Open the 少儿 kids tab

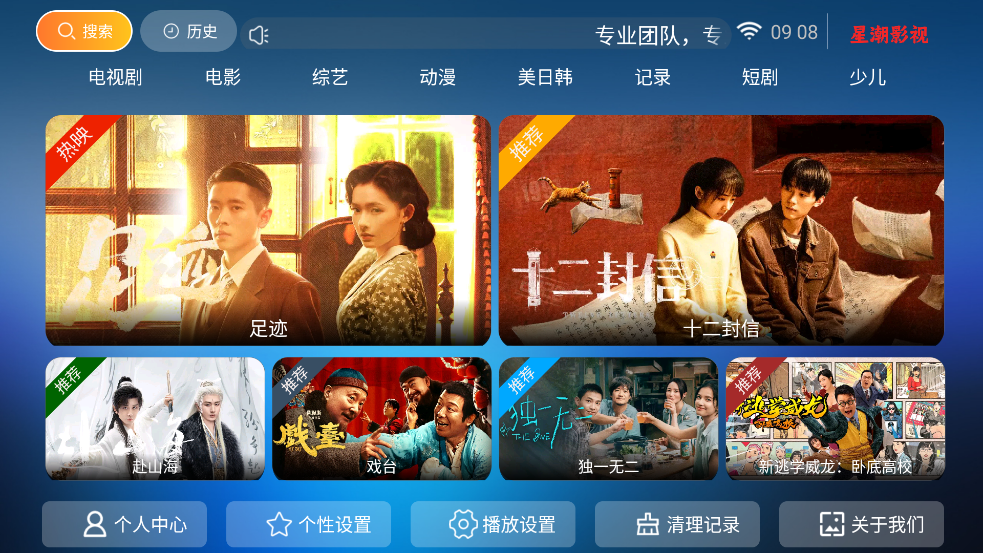coord(867,77)
